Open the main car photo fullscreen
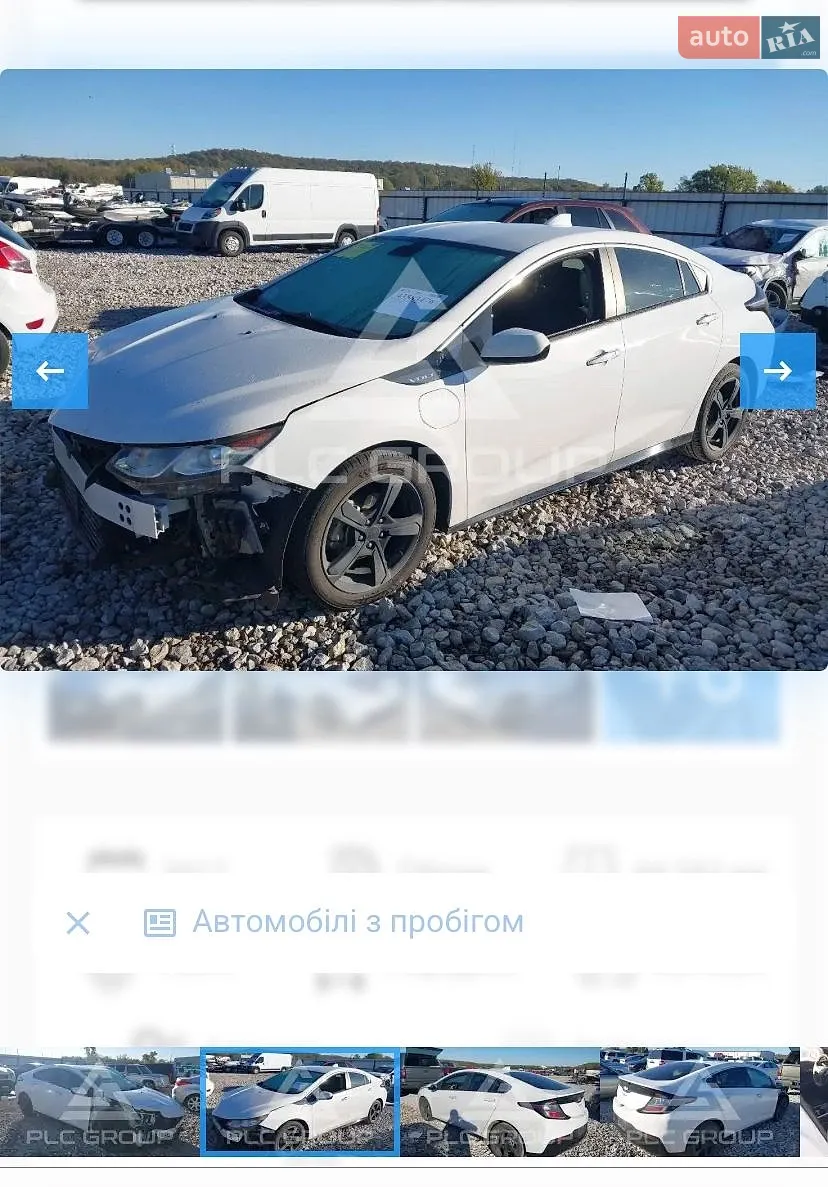 coord(414,369)
